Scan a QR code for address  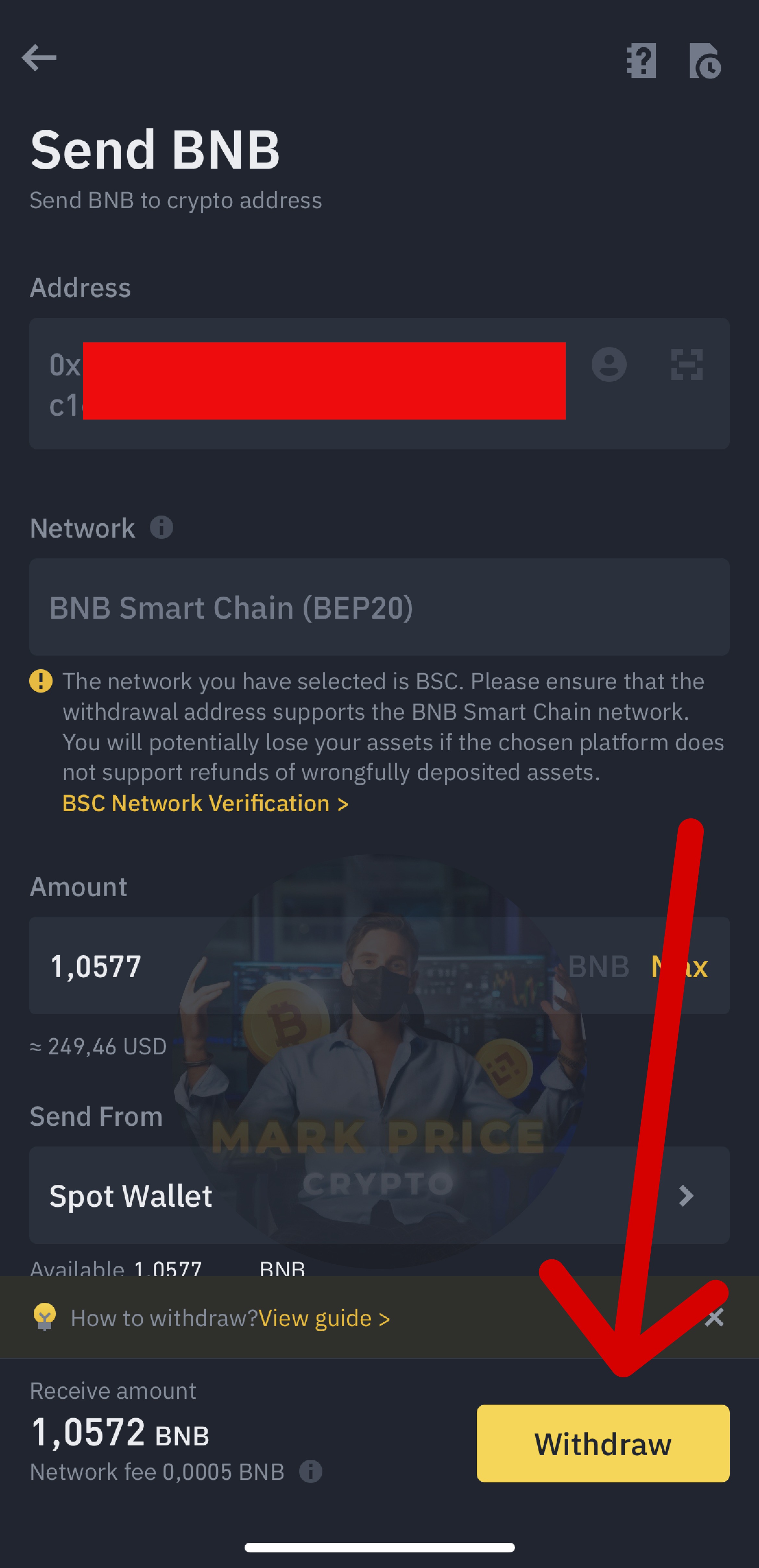coord(687,365)
